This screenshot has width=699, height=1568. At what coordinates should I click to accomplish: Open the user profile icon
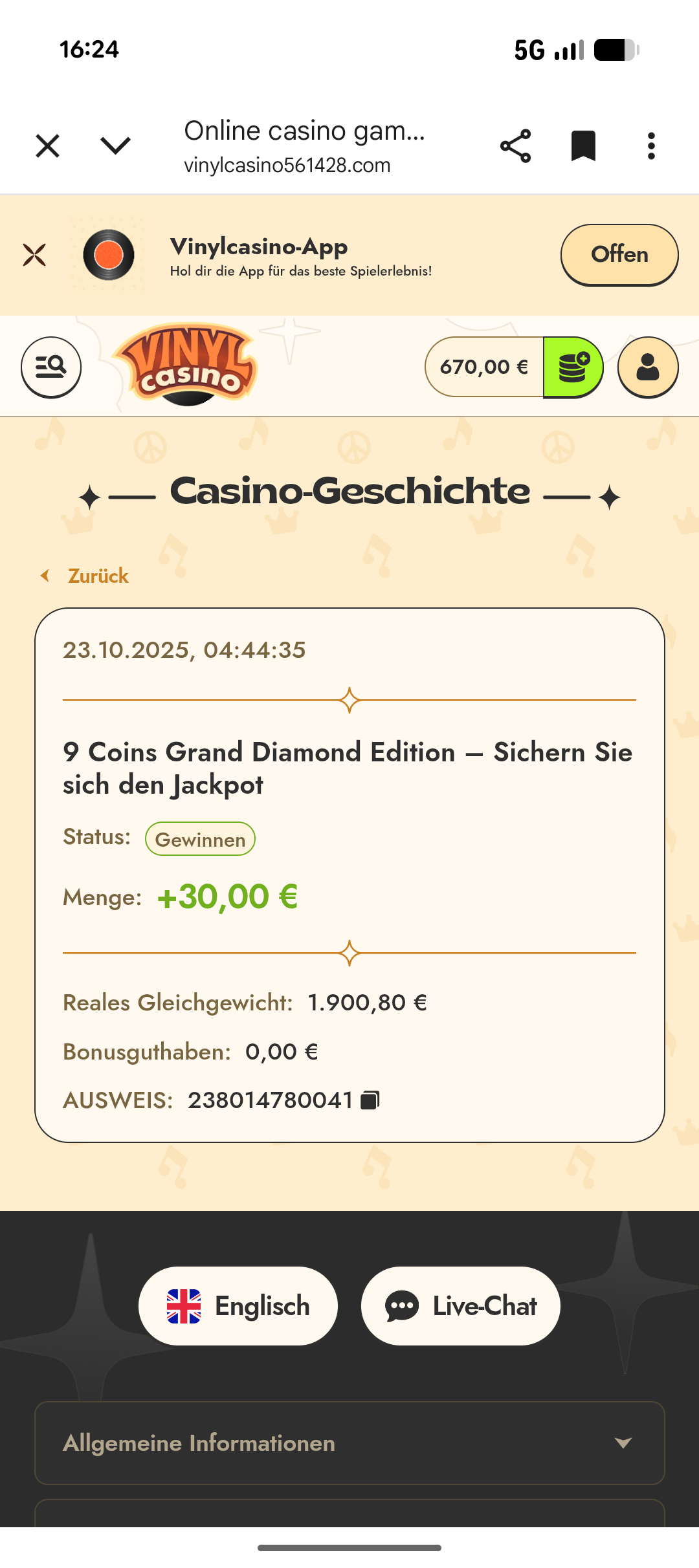[647, 367]
